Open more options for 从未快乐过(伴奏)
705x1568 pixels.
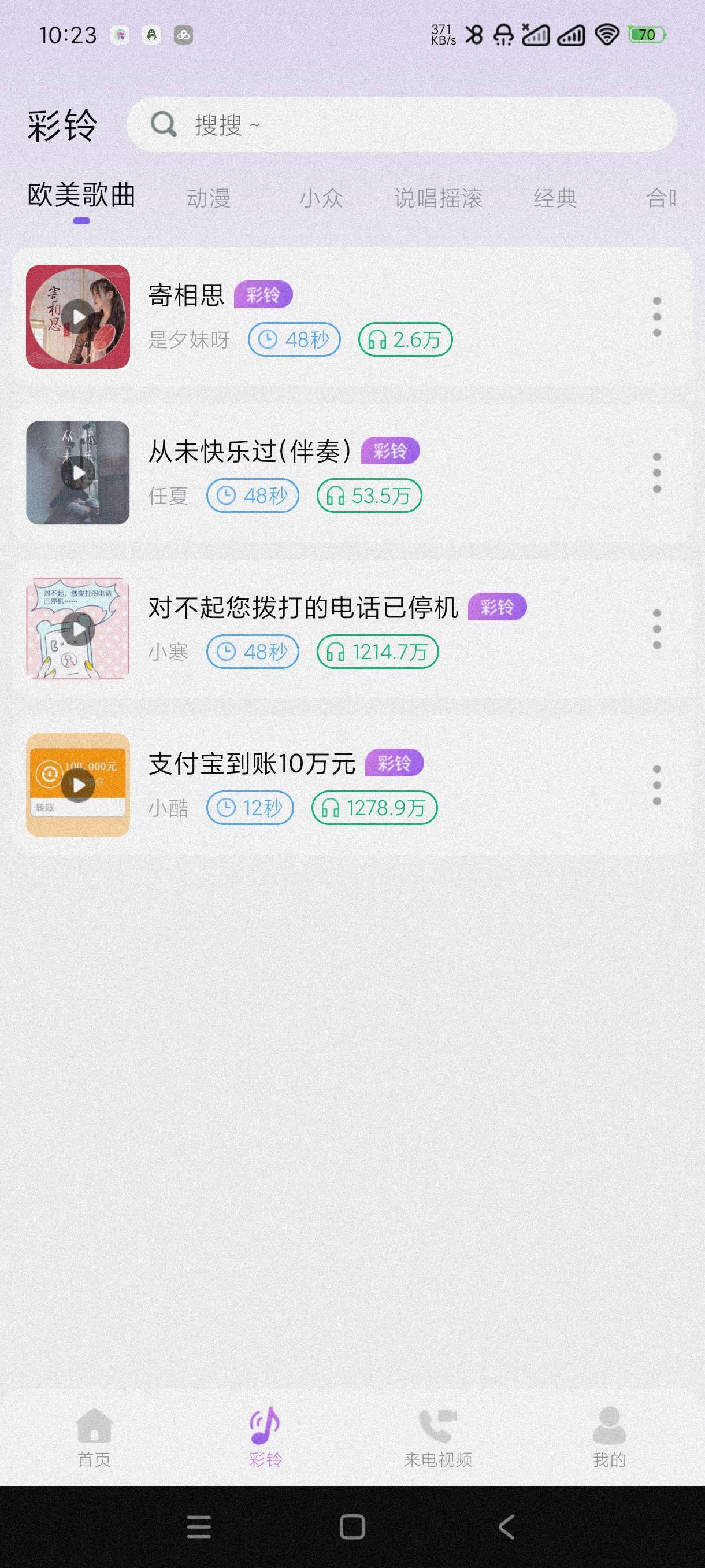[x=656, y=472]
